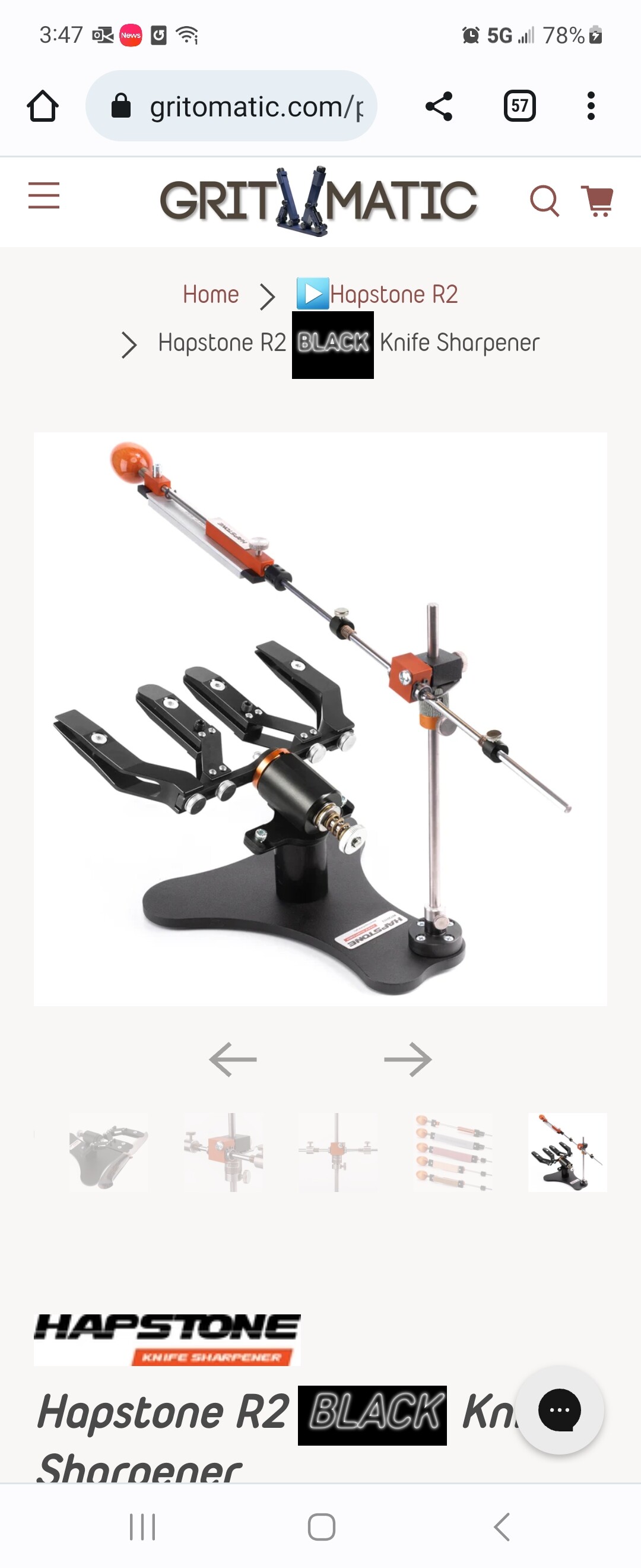Open the Hapstone R2 breadcrumb link

coord(393,295)
